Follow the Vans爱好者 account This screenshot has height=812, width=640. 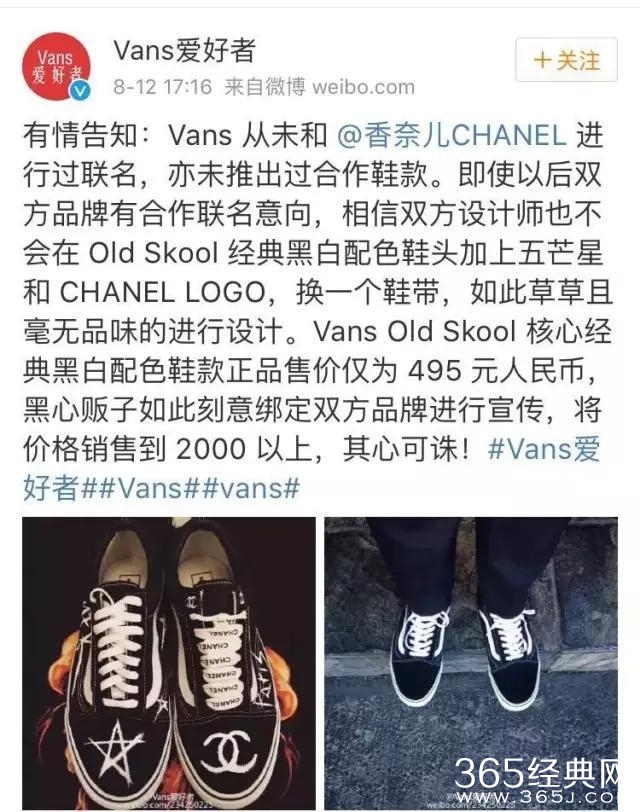pos(567,60)
